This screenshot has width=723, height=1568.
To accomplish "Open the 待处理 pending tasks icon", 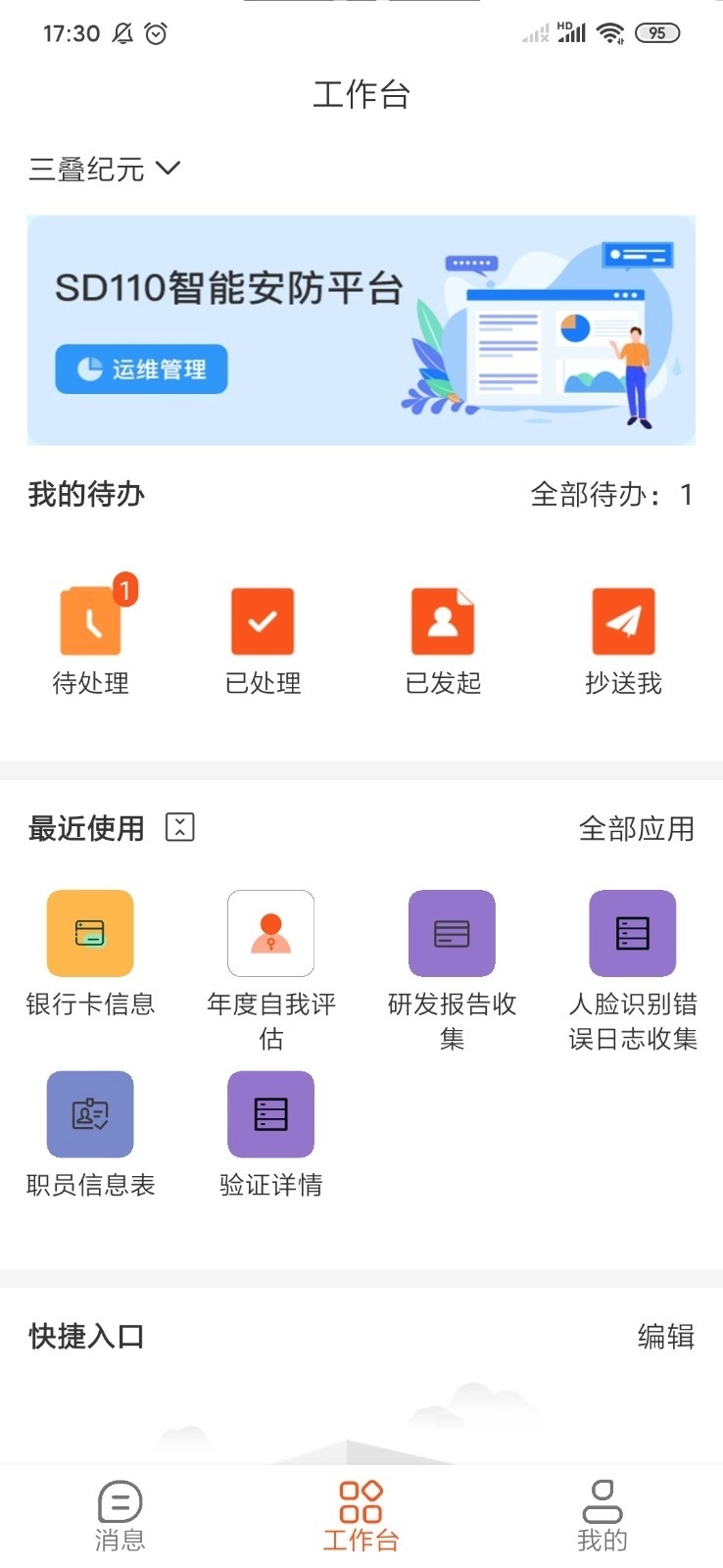I will (91, 620).
